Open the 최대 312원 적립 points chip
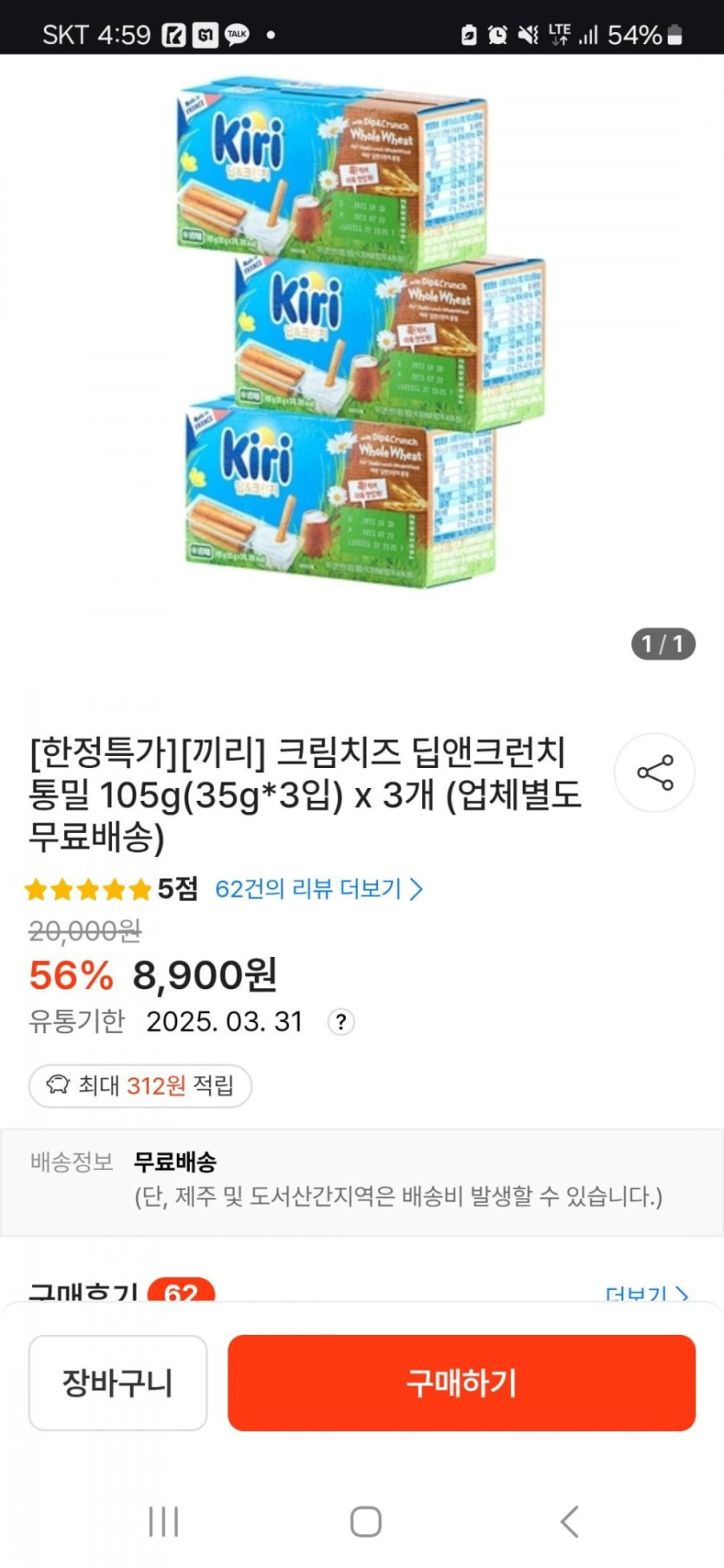The width and height of the screenshot is (724, 1568). (x=140, y=1085)
